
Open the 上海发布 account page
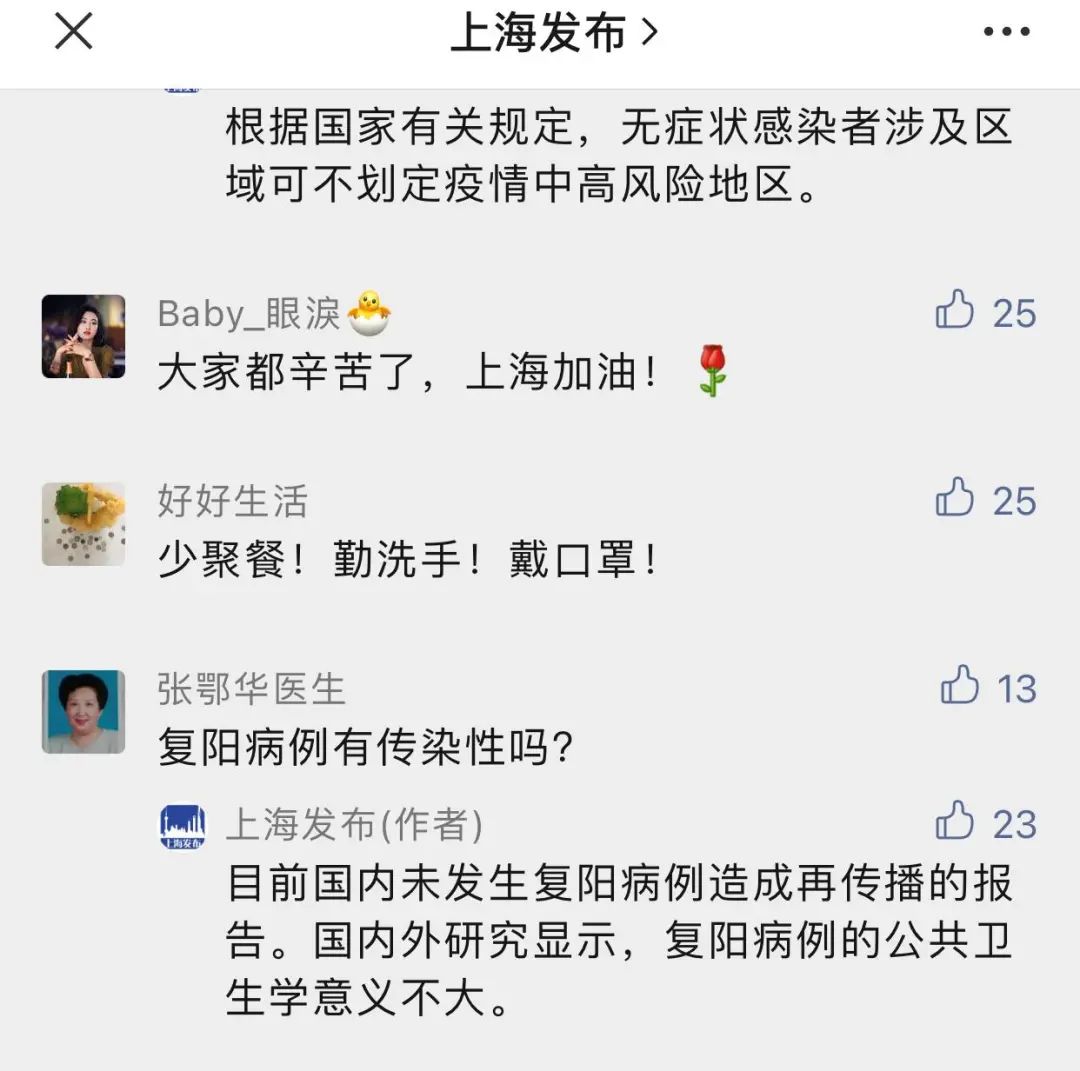tap(553, 34)
